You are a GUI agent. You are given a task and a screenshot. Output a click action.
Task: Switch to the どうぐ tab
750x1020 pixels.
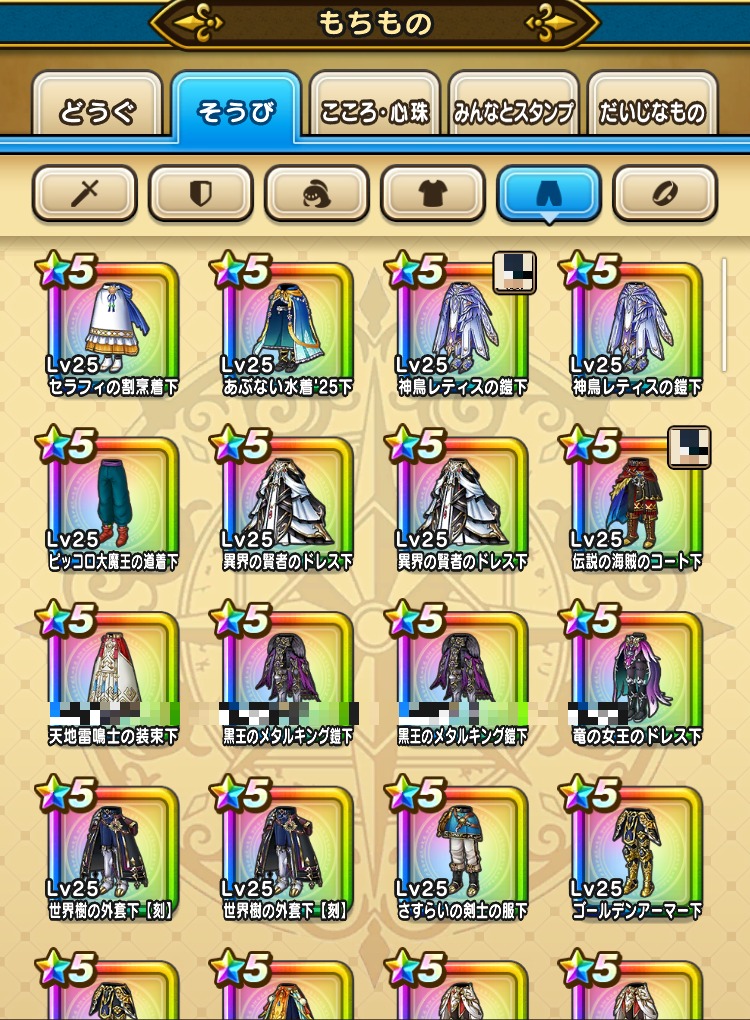coord(96,111)
